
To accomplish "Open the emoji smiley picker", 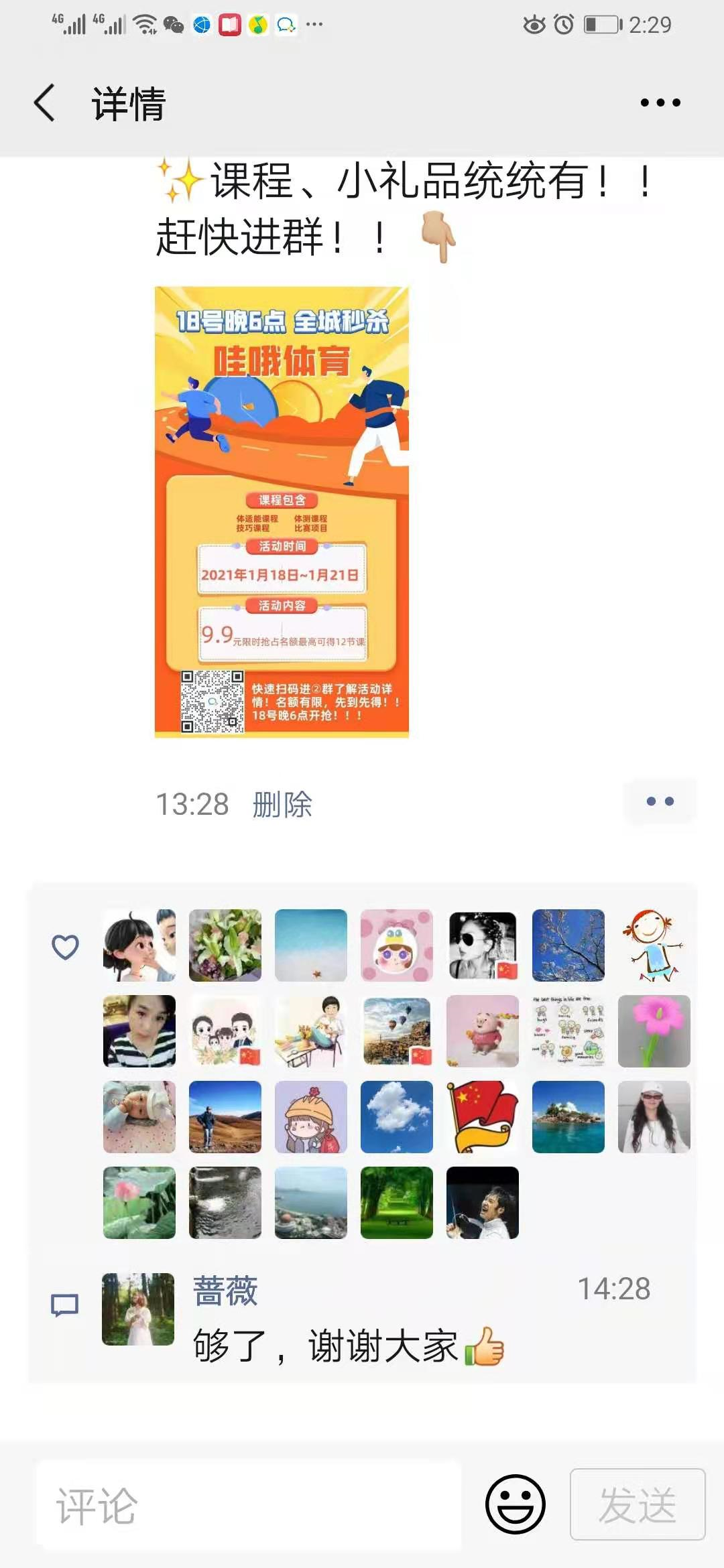I will tap(515, 1504).
